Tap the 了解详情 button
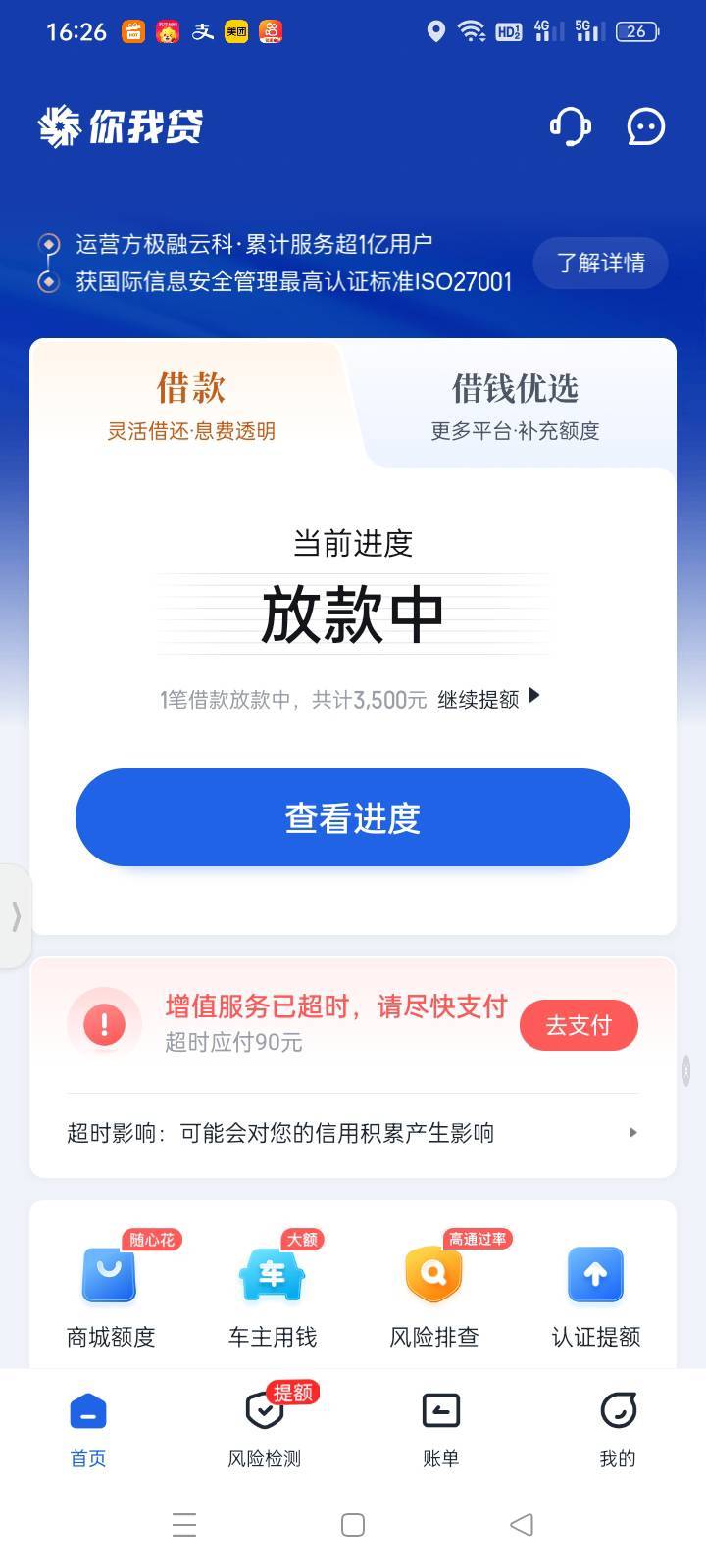 coord(601,263)
